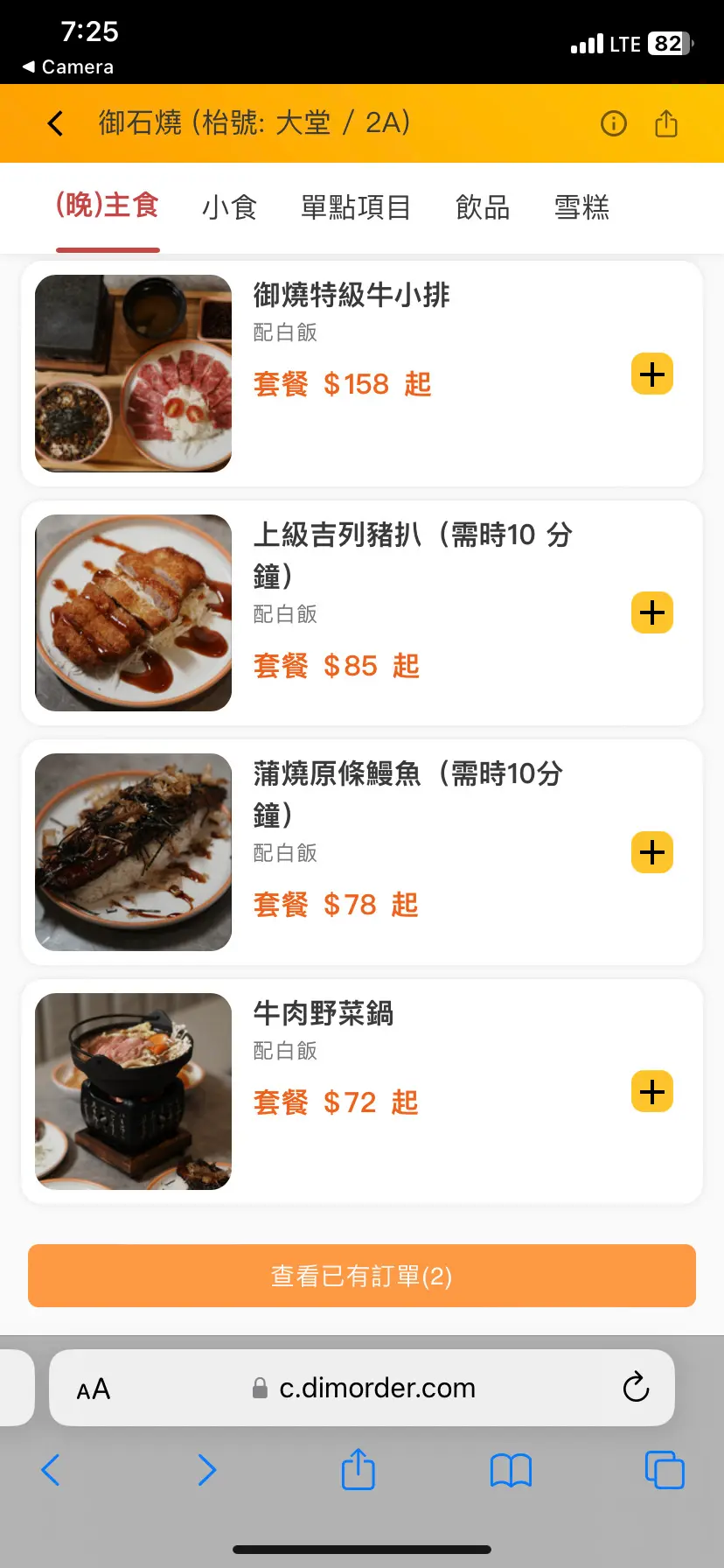Open the 御燒特級牛小排 dish photo
Image resolution: width=724 pixels, height=1568 pixels.
pos(134,374)
